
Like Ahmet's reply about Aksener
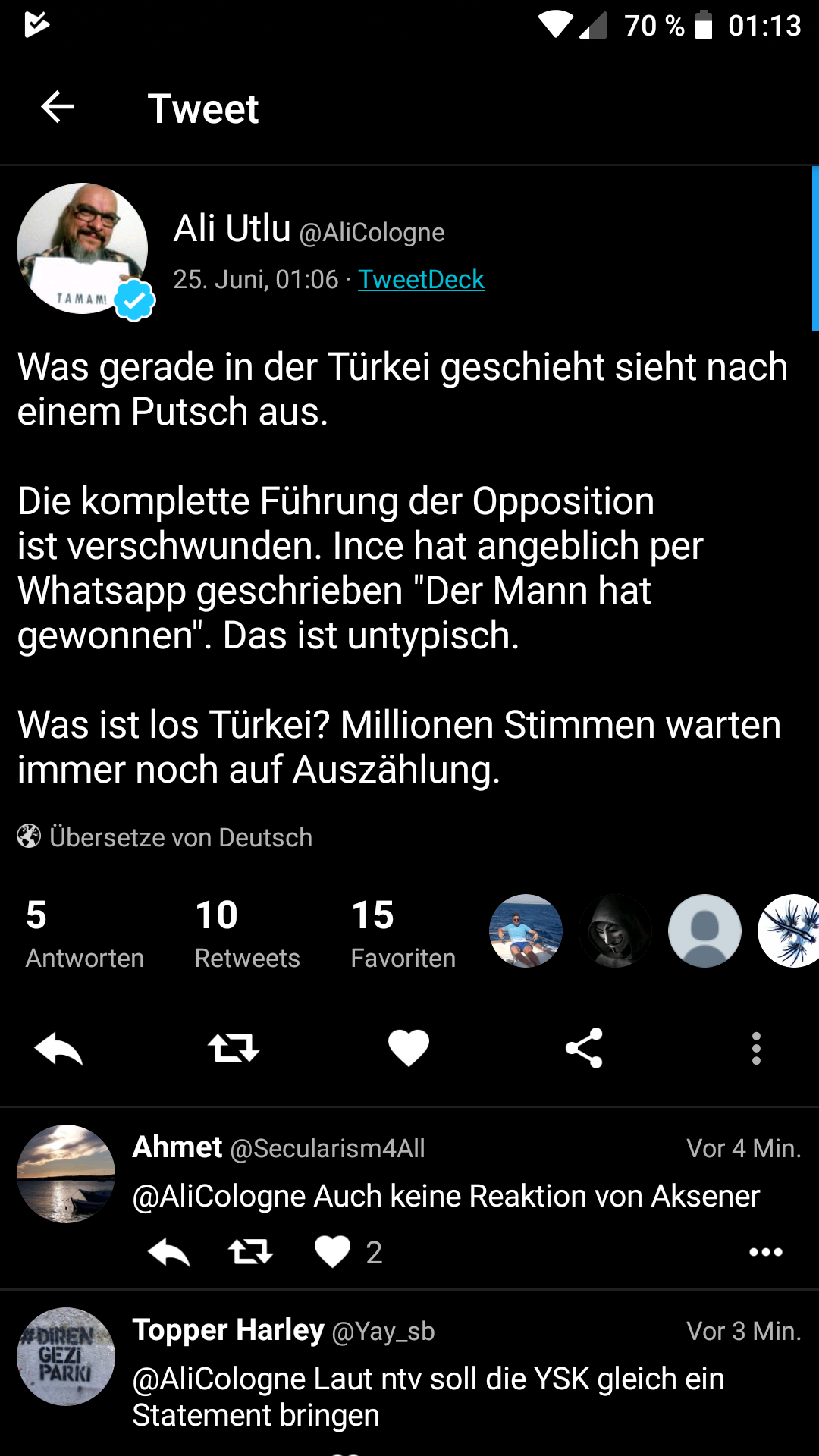(x=333, y=1252)
